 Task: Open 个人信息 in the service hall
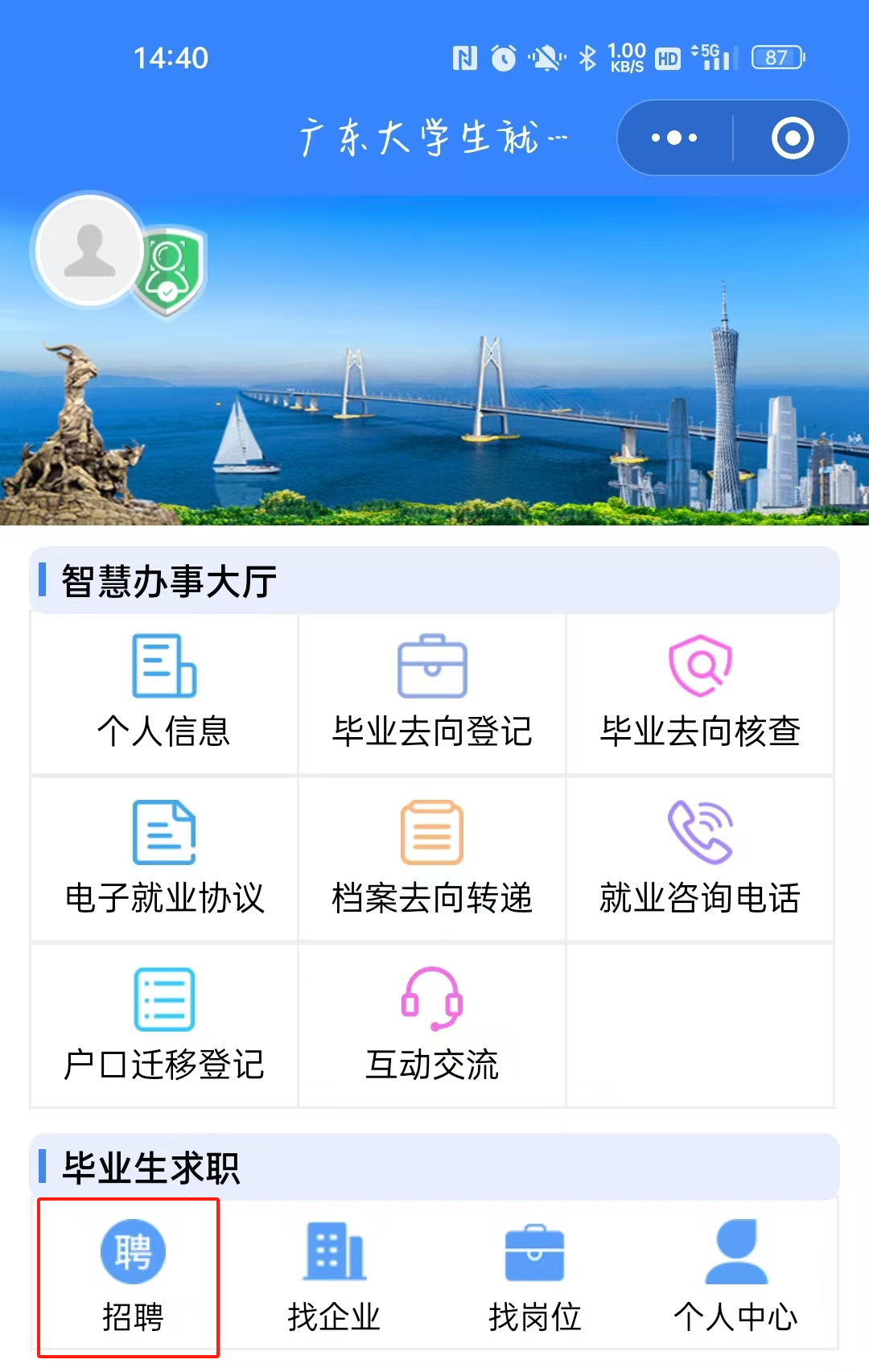pyautogui.click(x=164, y=694)
